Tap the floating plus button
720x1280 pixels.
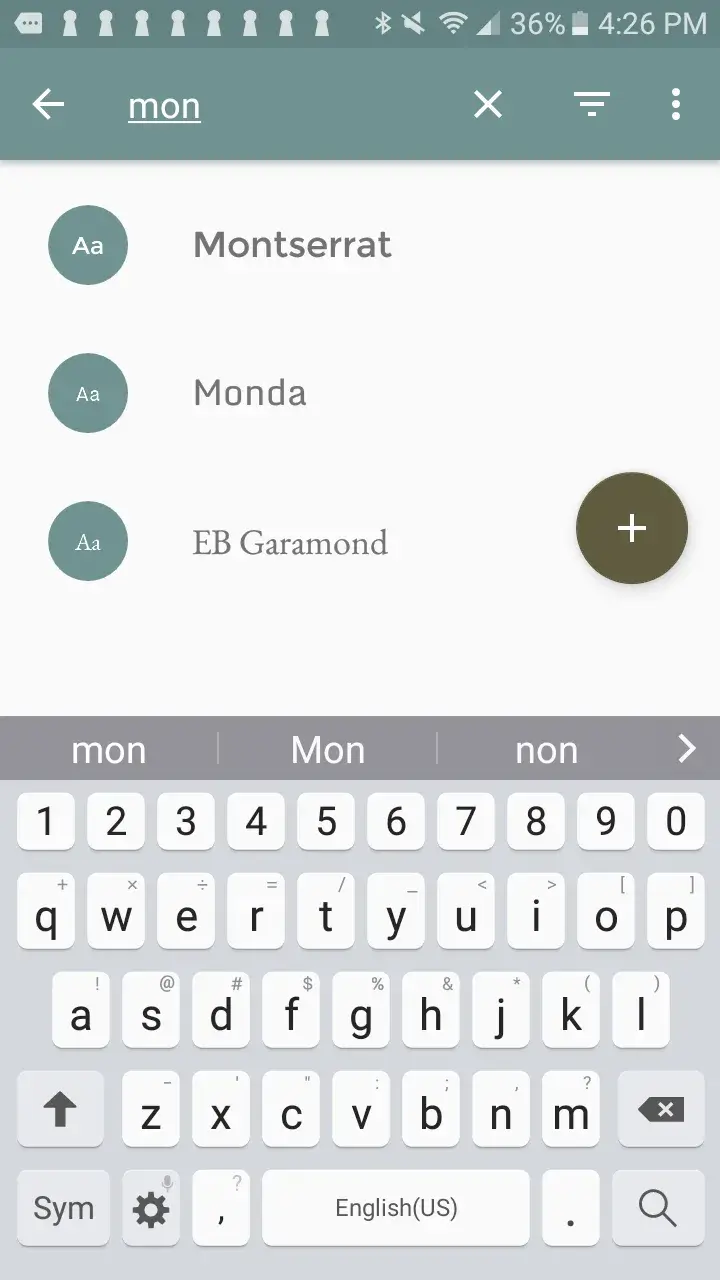[x=632, y=528]
